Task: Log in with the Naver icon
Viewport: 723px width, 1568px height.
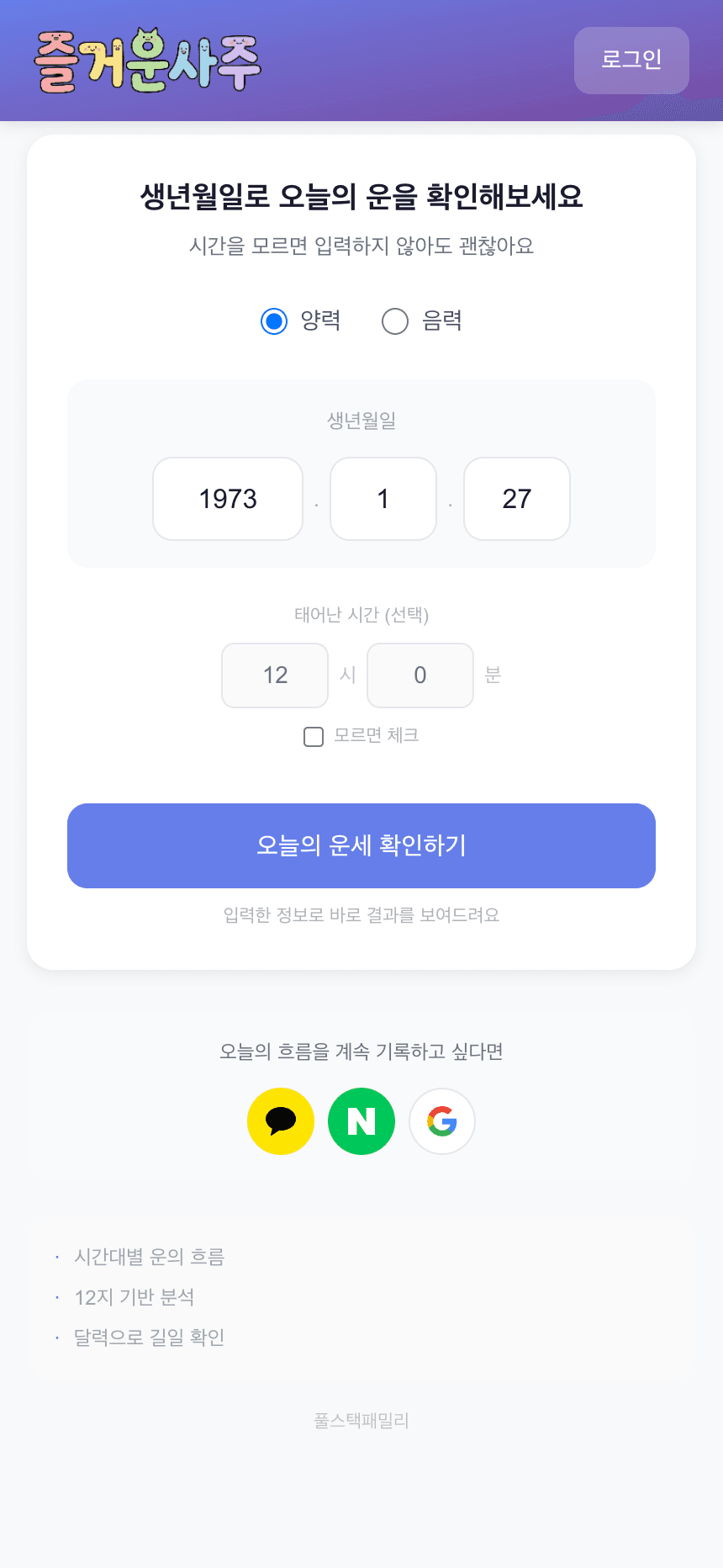Action: click(x=361, y=1120)
